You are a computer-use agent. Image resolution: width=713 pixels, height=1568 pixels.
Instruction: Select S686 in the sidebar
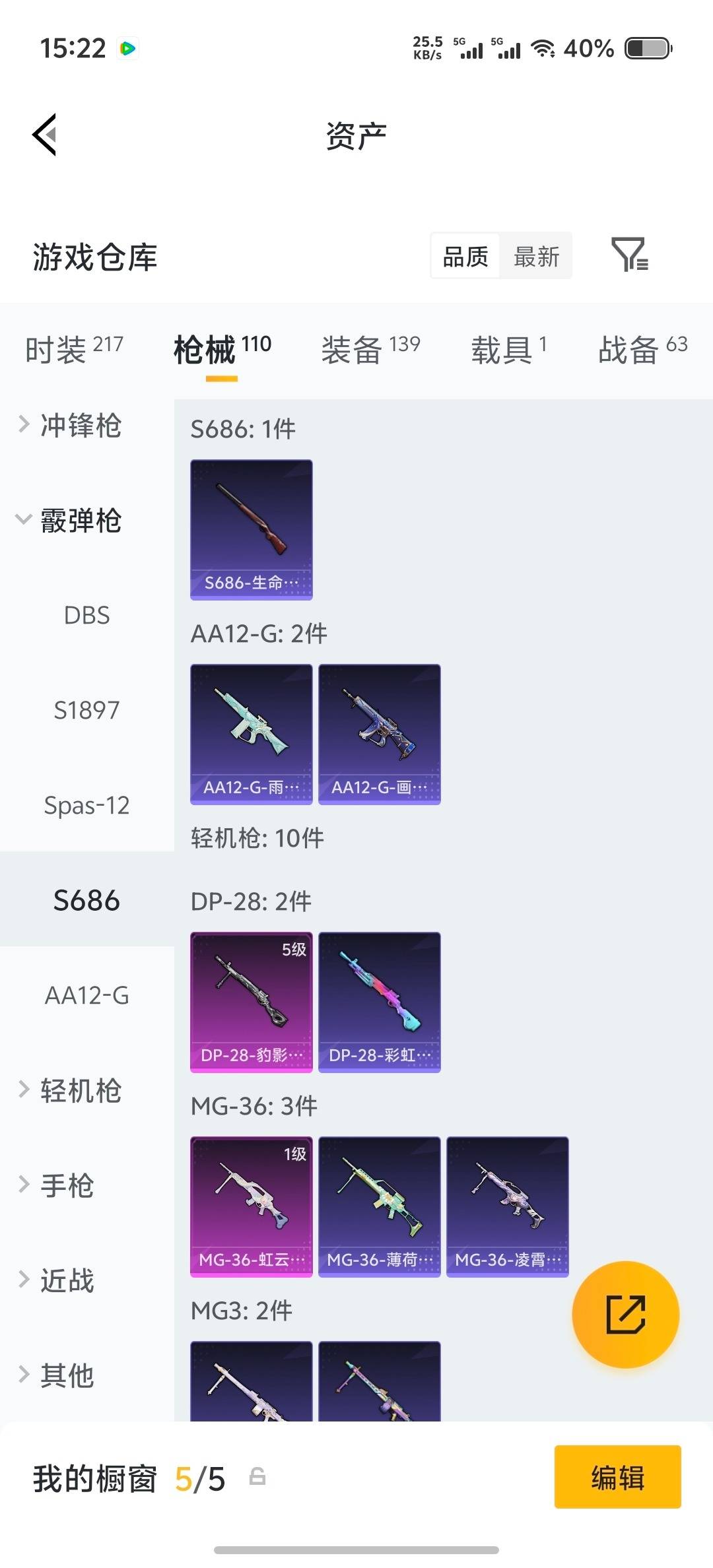pos(86,899)
